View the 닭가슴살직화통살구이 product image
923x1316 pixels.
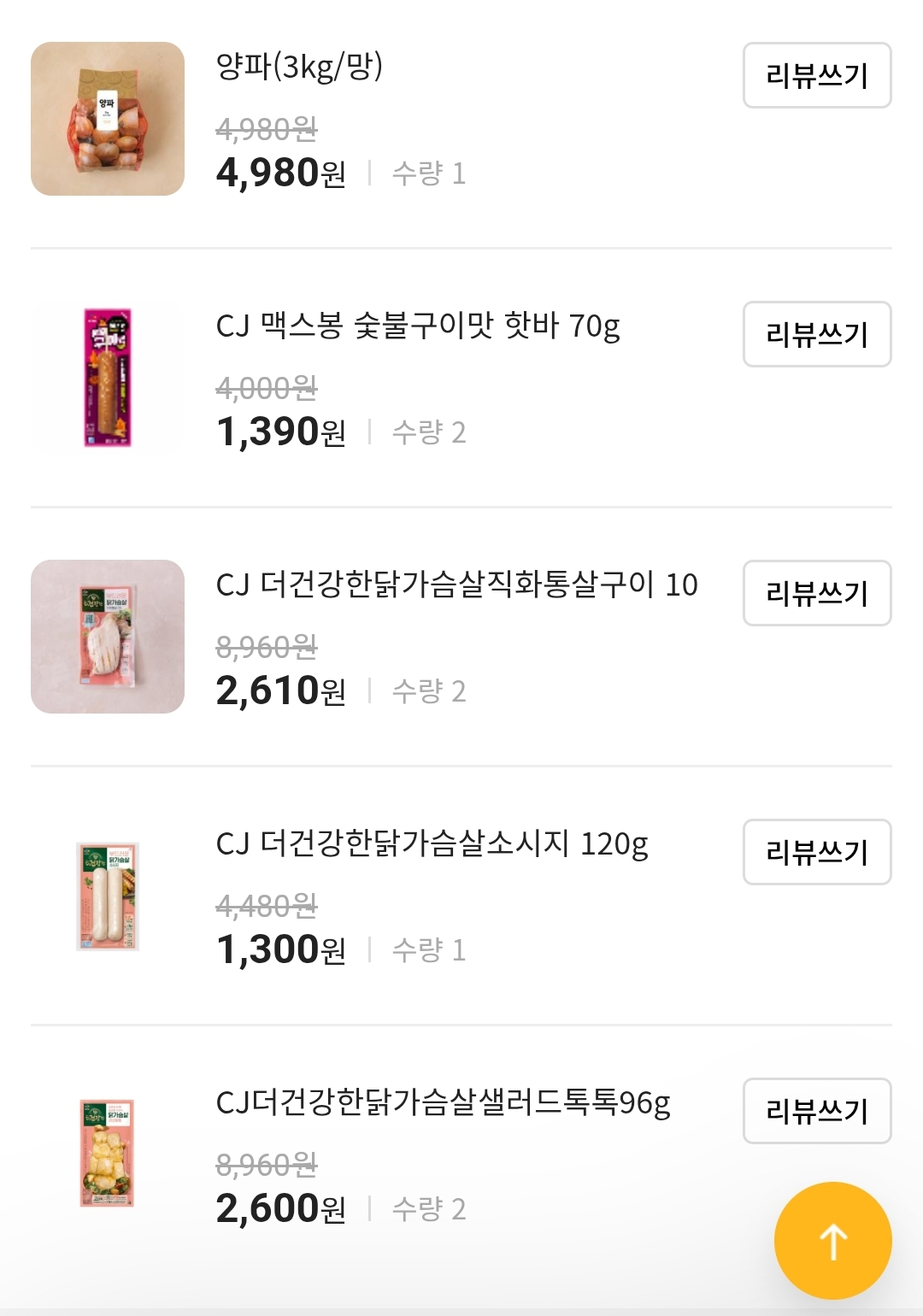pyautogui.click(x=108, y=637)
